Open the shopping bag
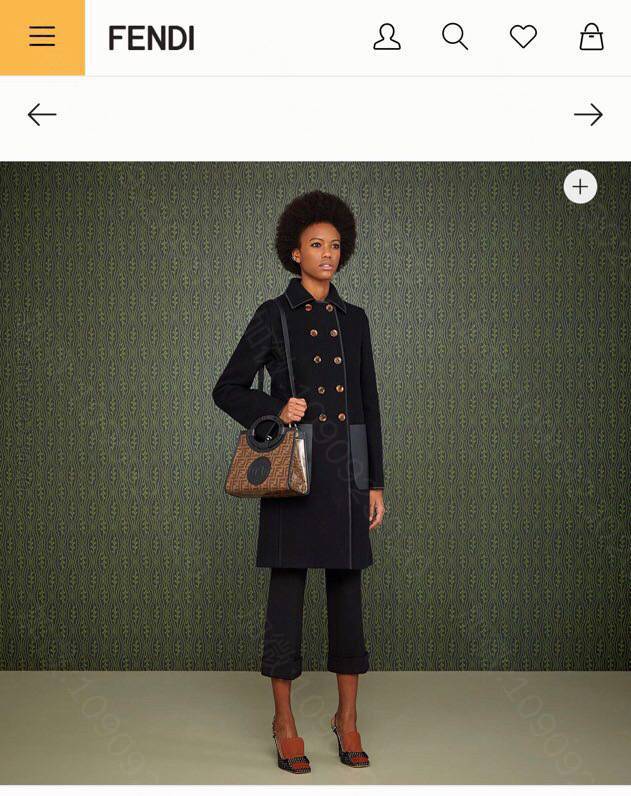This screenshot has width=631, height=796. pyautogui.click(x=592, y=37)
